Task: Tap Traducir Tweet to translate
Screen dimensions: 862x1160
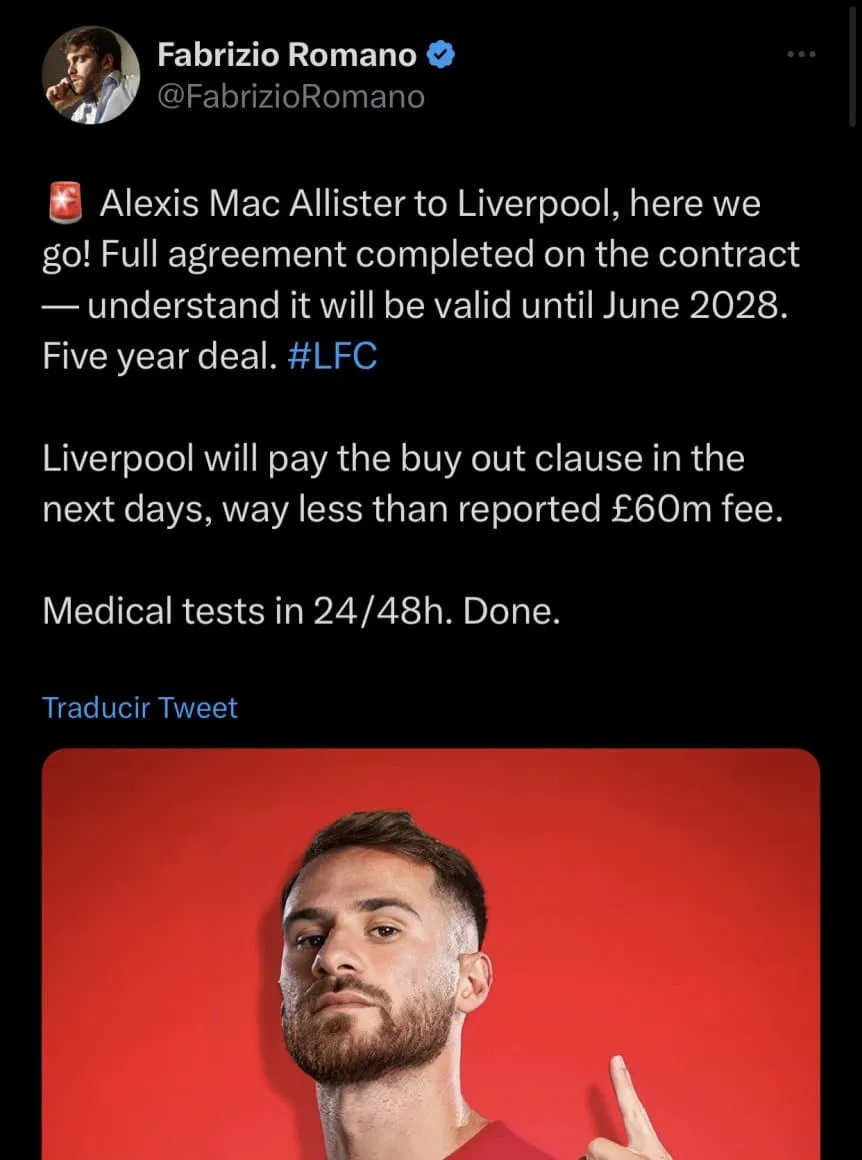Action: pyautogui.click(x=140, y=708)
